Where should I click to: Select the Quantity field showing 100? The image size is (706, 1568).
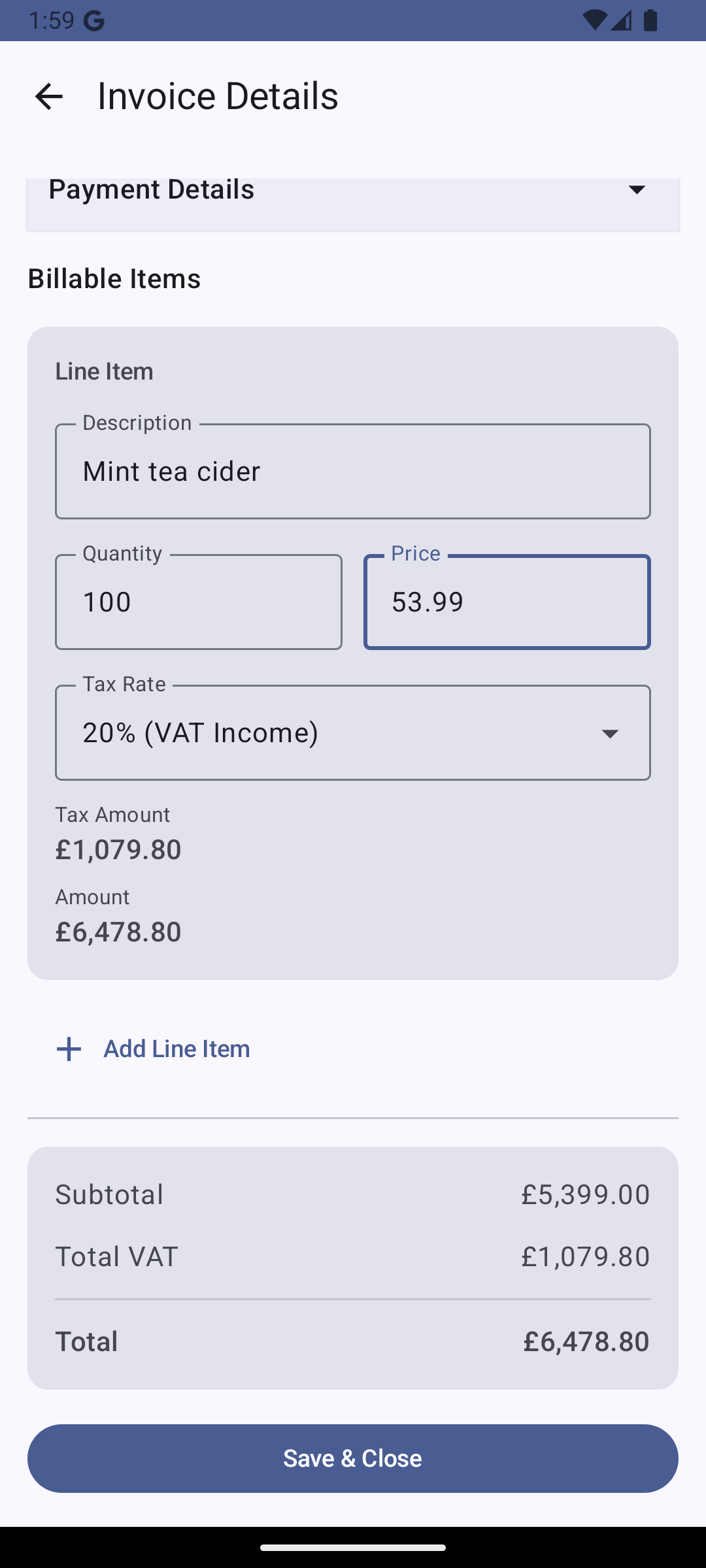tap(198, 601)
